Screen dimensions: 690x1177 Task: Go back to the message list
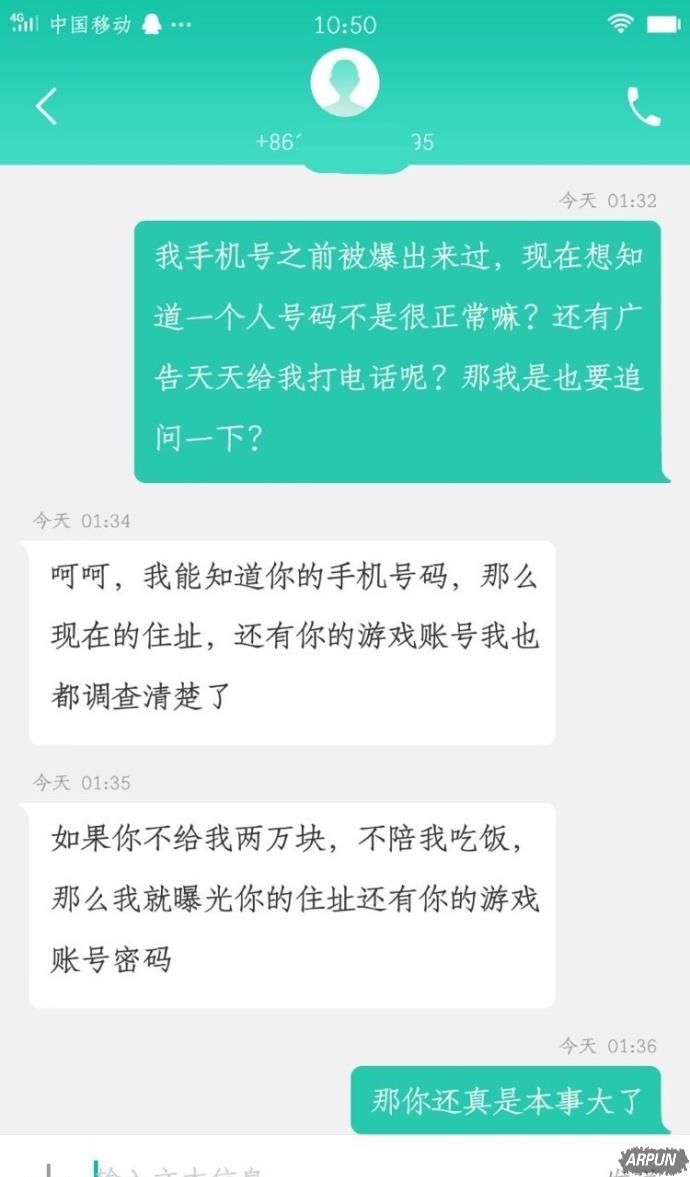click(46, 106)
